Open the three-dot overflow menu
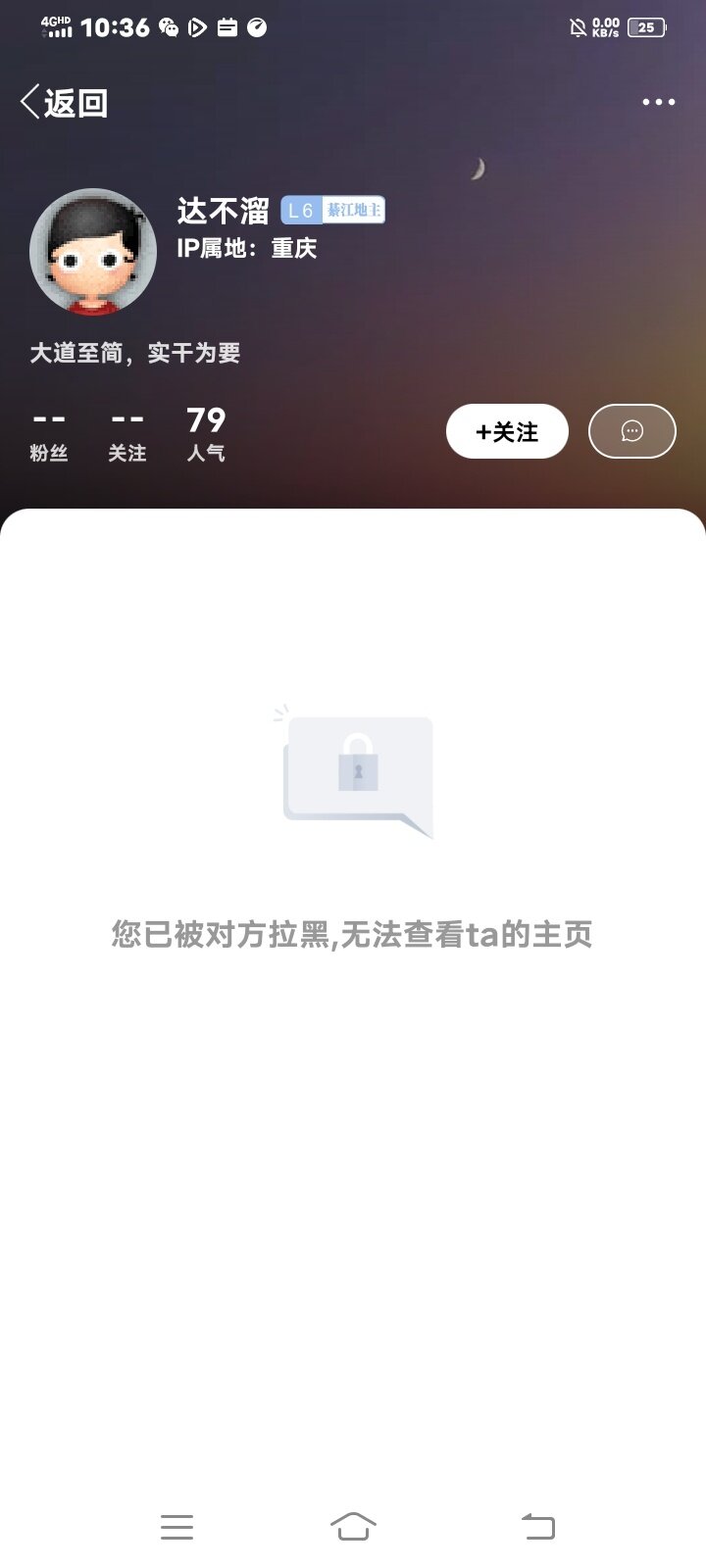Image resolution: width=706 pixels, height=1568 pixels. (658, 102)
